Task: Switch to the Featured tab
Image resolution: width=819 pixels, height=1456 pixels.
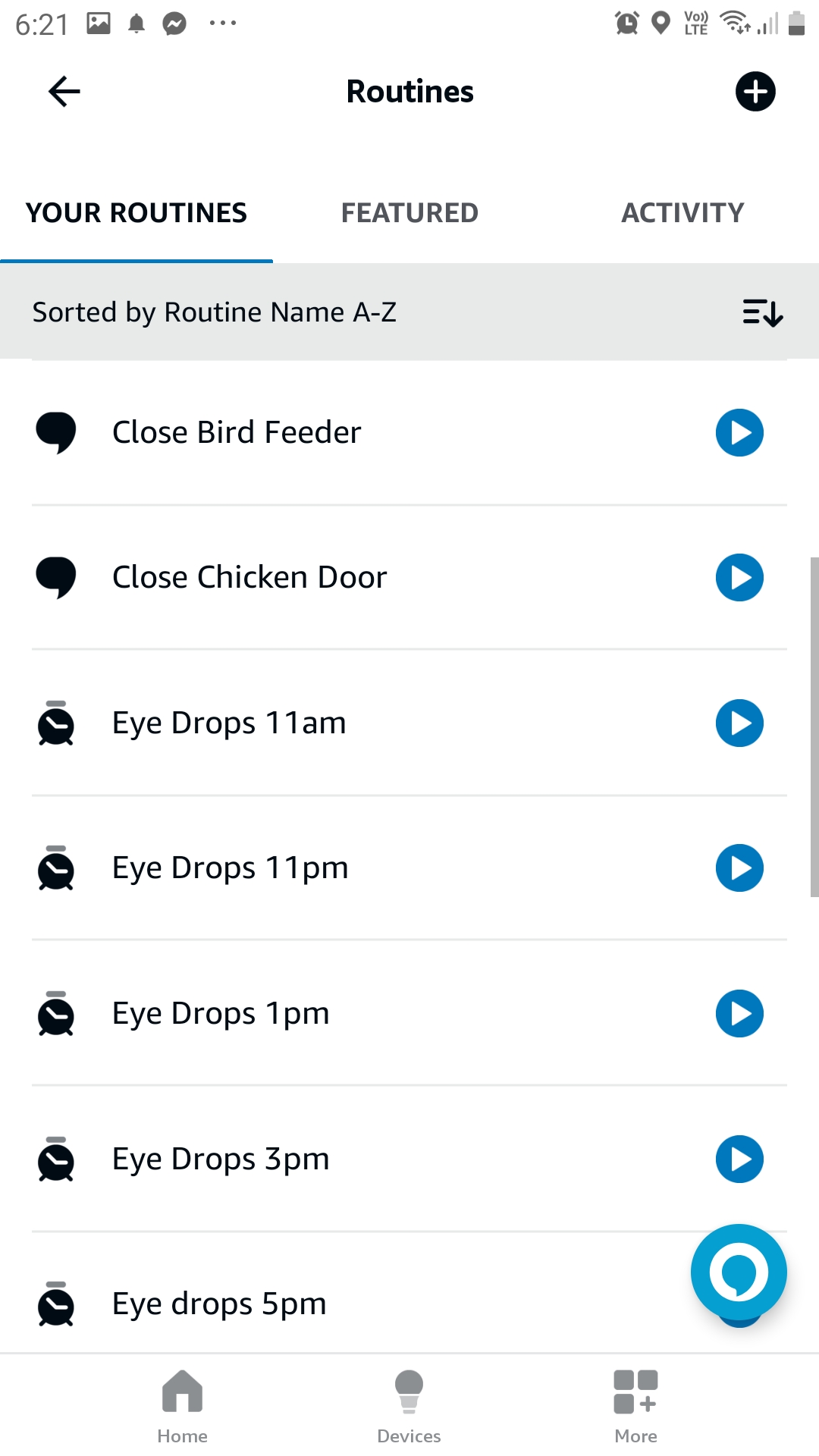Action: 409,213
